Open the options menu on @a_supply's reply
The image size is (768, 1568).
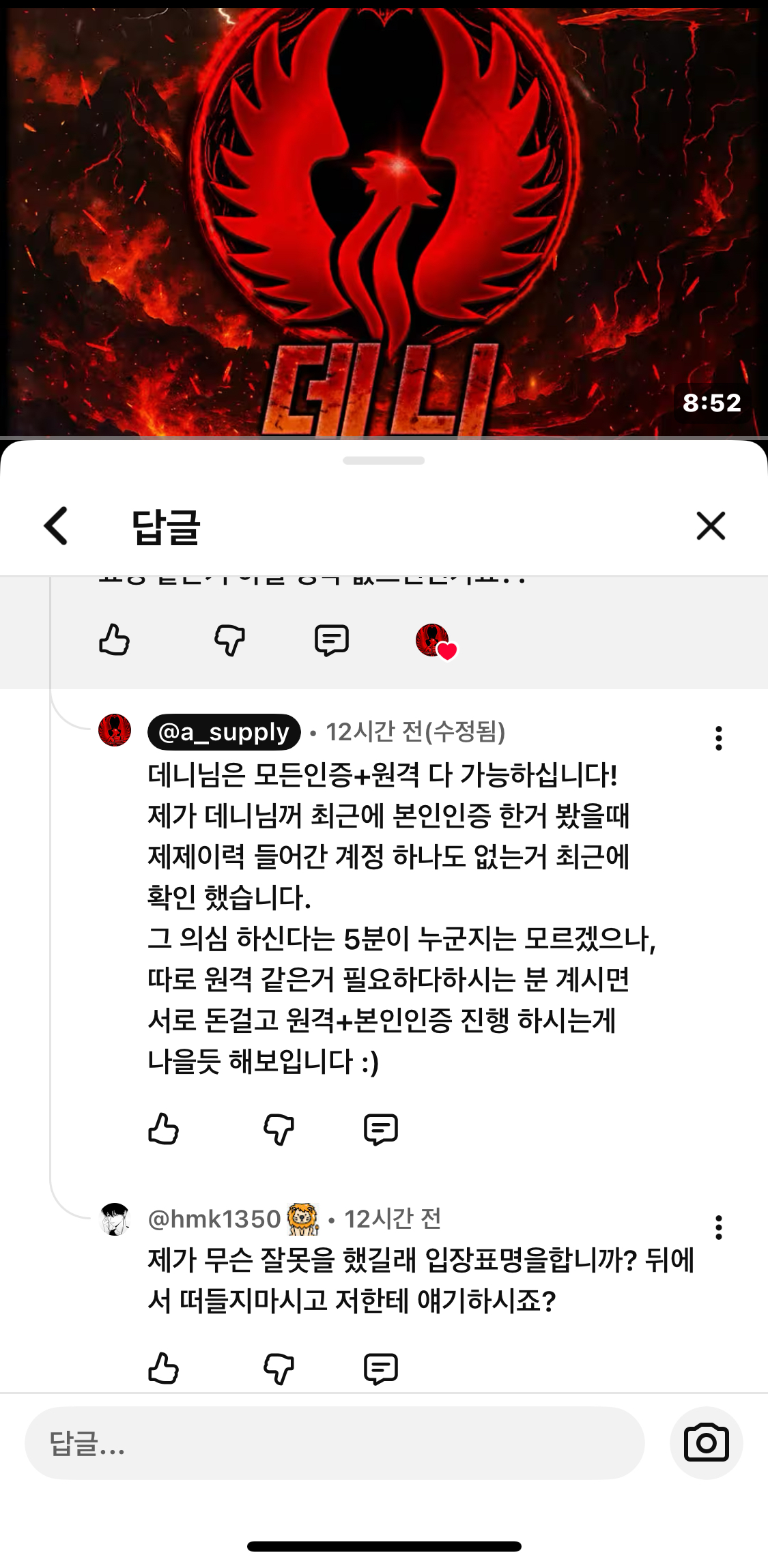pos(718,738)
